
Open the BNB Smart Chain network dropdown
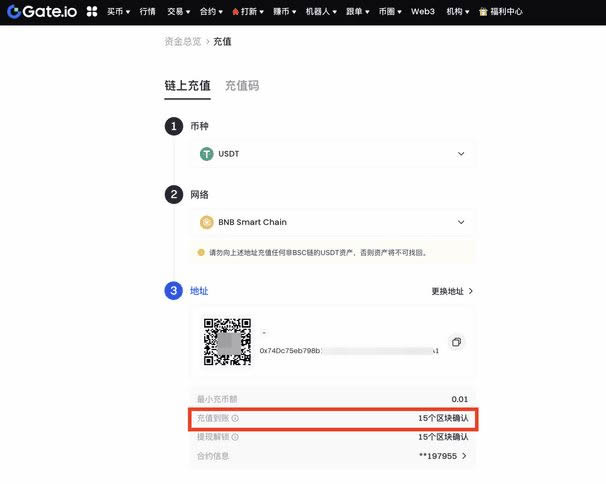334,222
